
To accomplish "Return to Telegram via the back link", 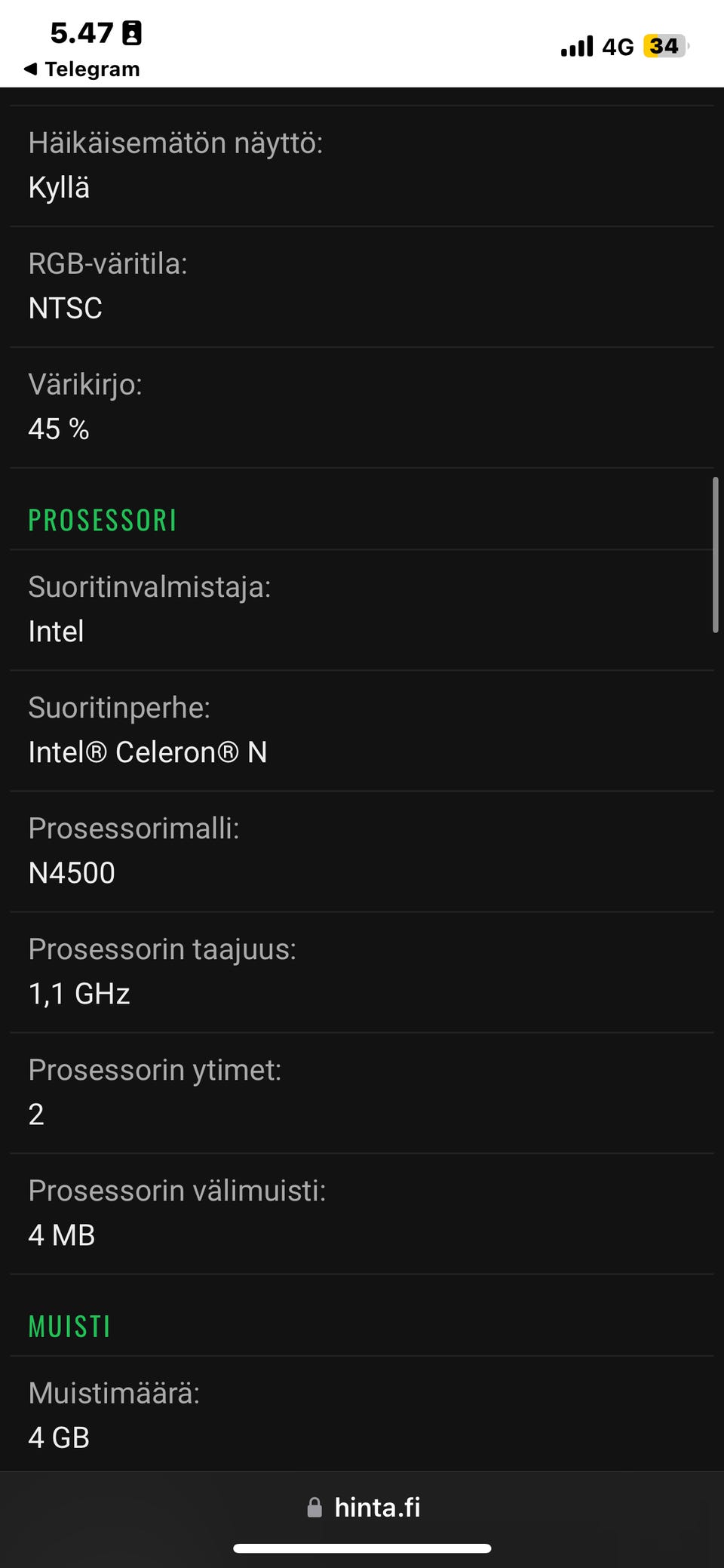I will tap(81, 69).
